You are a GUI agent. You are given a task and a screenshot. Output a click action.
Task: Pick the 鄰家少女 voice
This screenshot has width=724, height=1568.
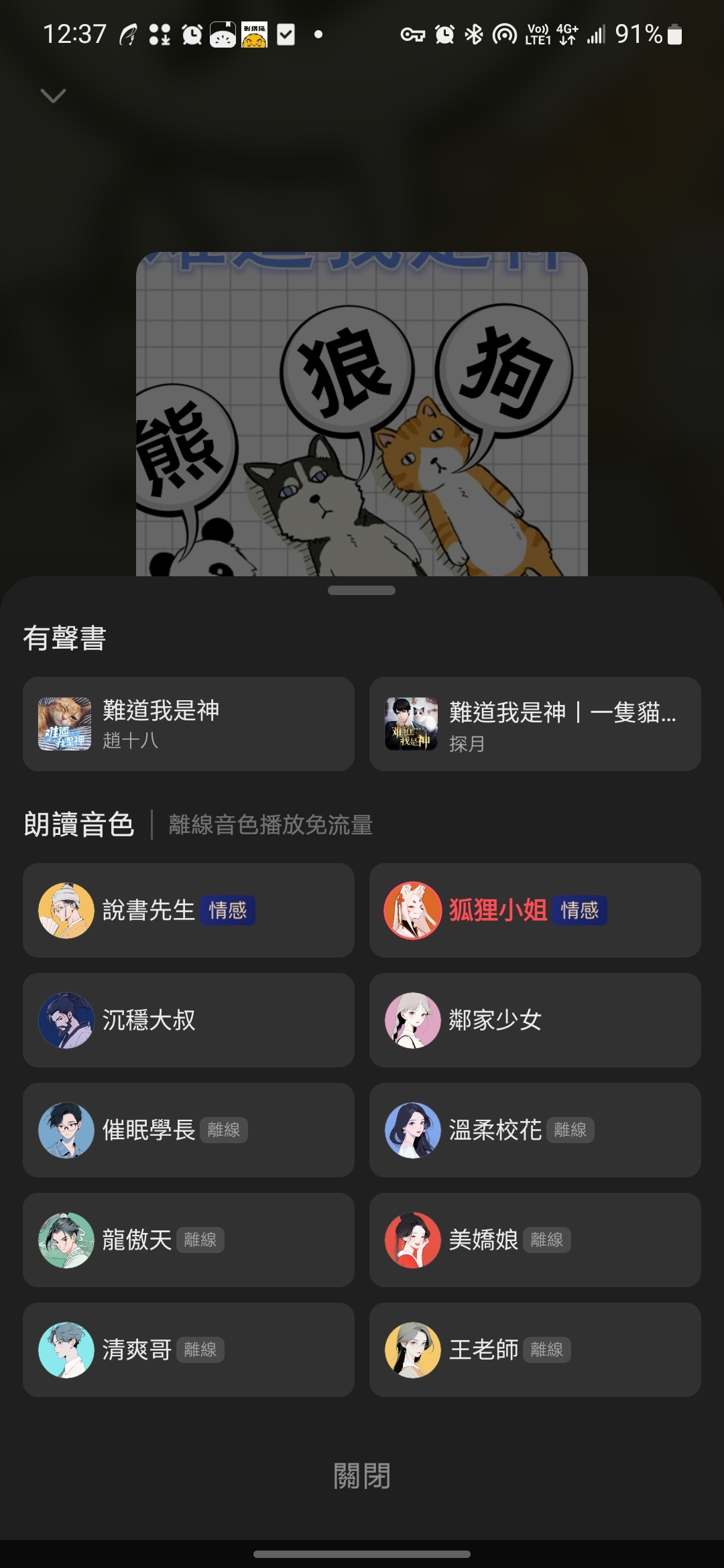coord(534,1020)
